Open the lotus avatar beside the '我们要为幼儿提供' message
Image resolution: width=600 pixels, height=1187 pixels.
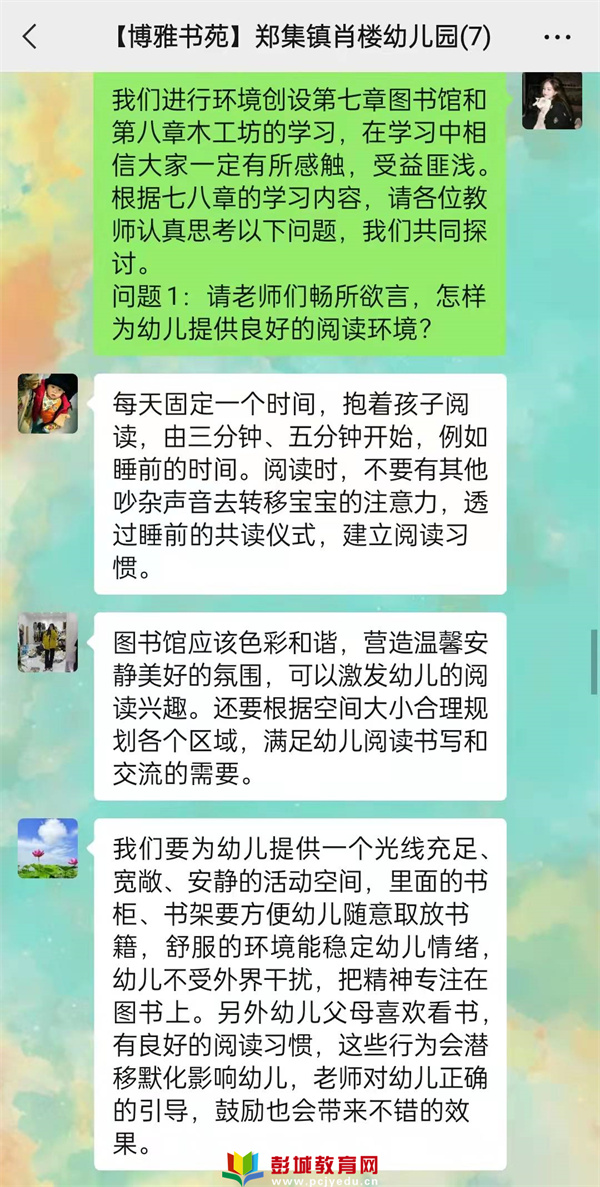pos(48,848)
